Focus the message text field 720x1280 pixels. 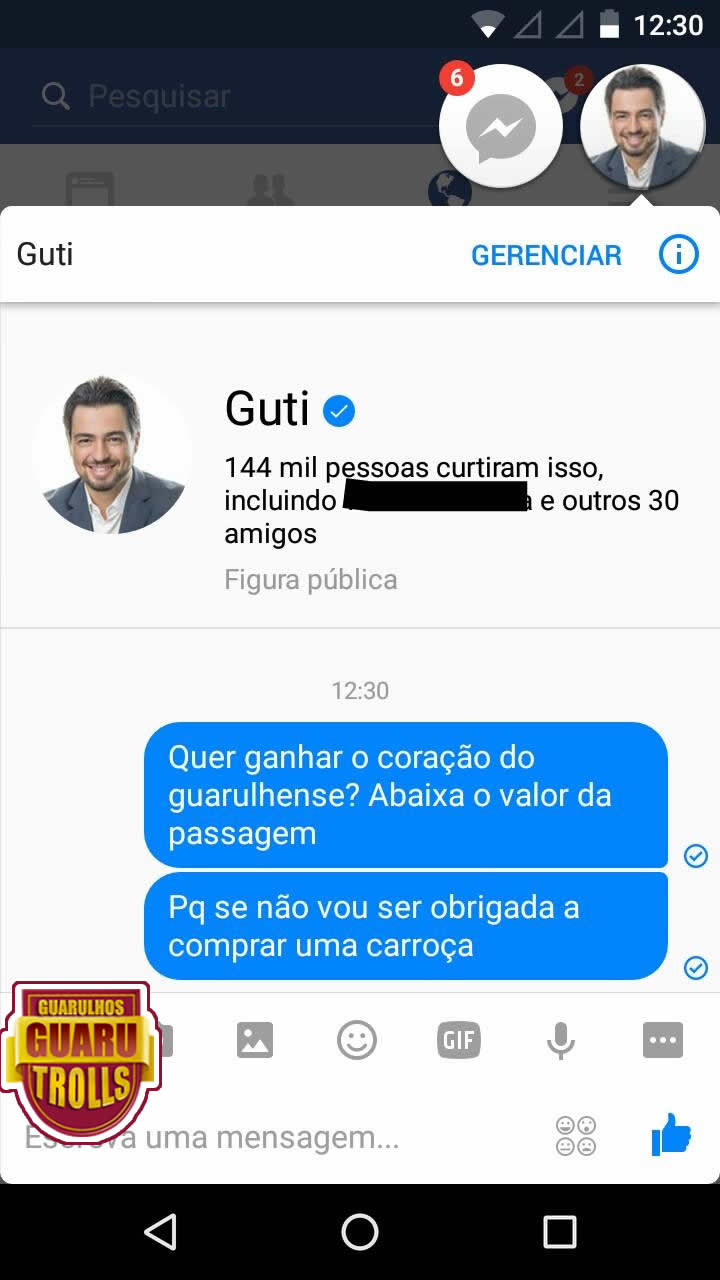(280, 1137)
